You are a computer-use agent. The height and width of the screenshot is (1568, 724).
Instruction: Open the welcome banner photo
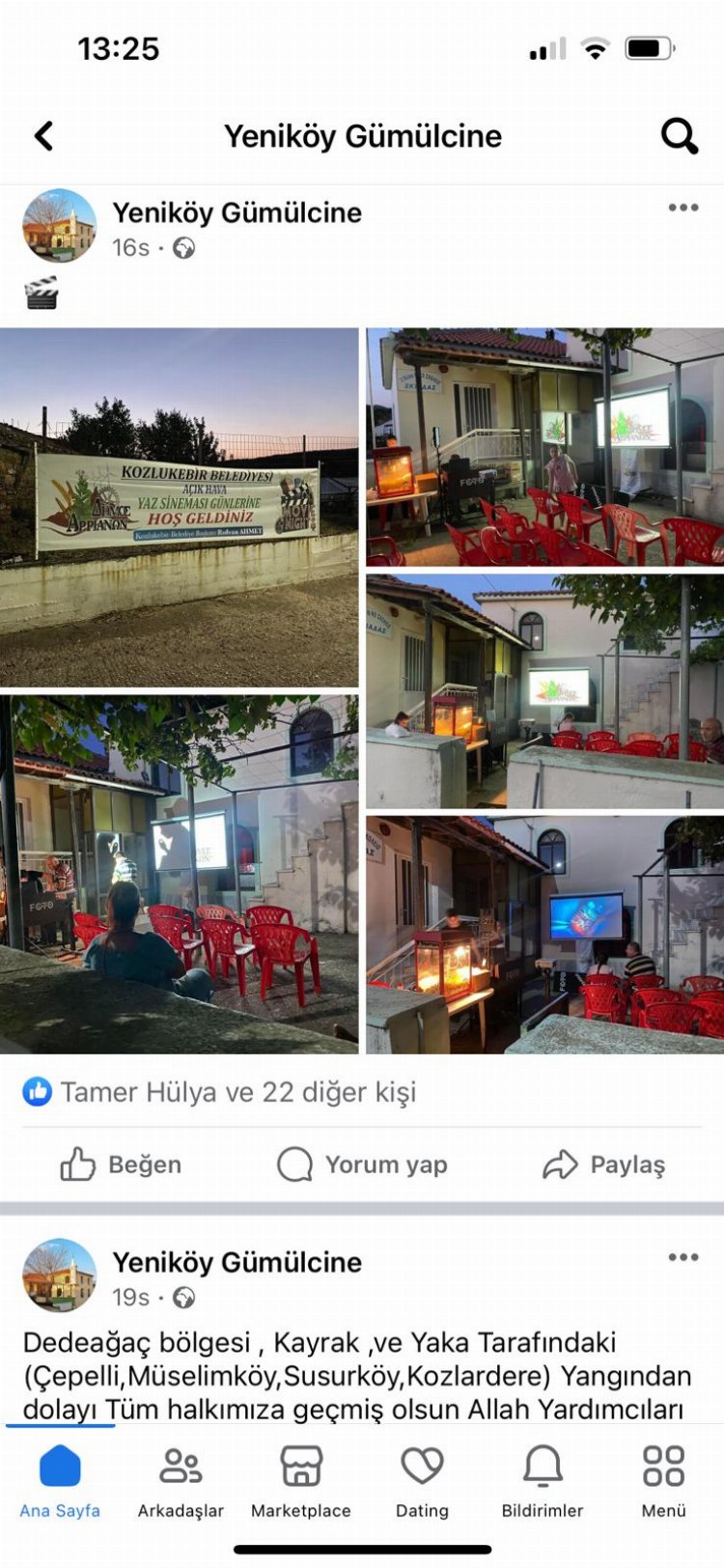click(x=179, y=507)
